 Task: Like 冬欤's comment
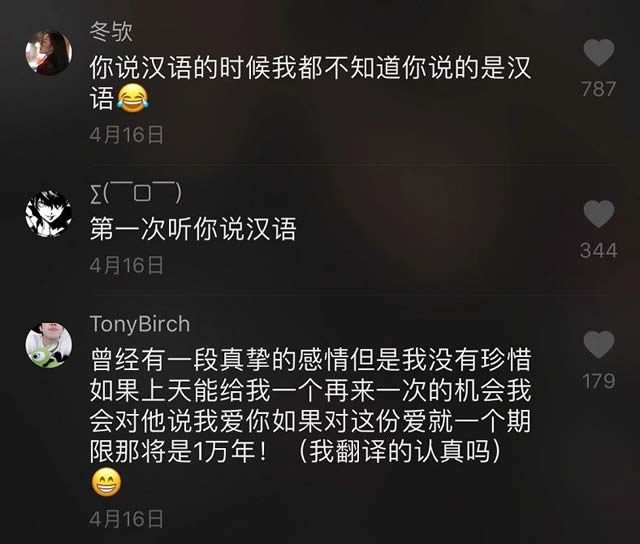click(598, 53)
